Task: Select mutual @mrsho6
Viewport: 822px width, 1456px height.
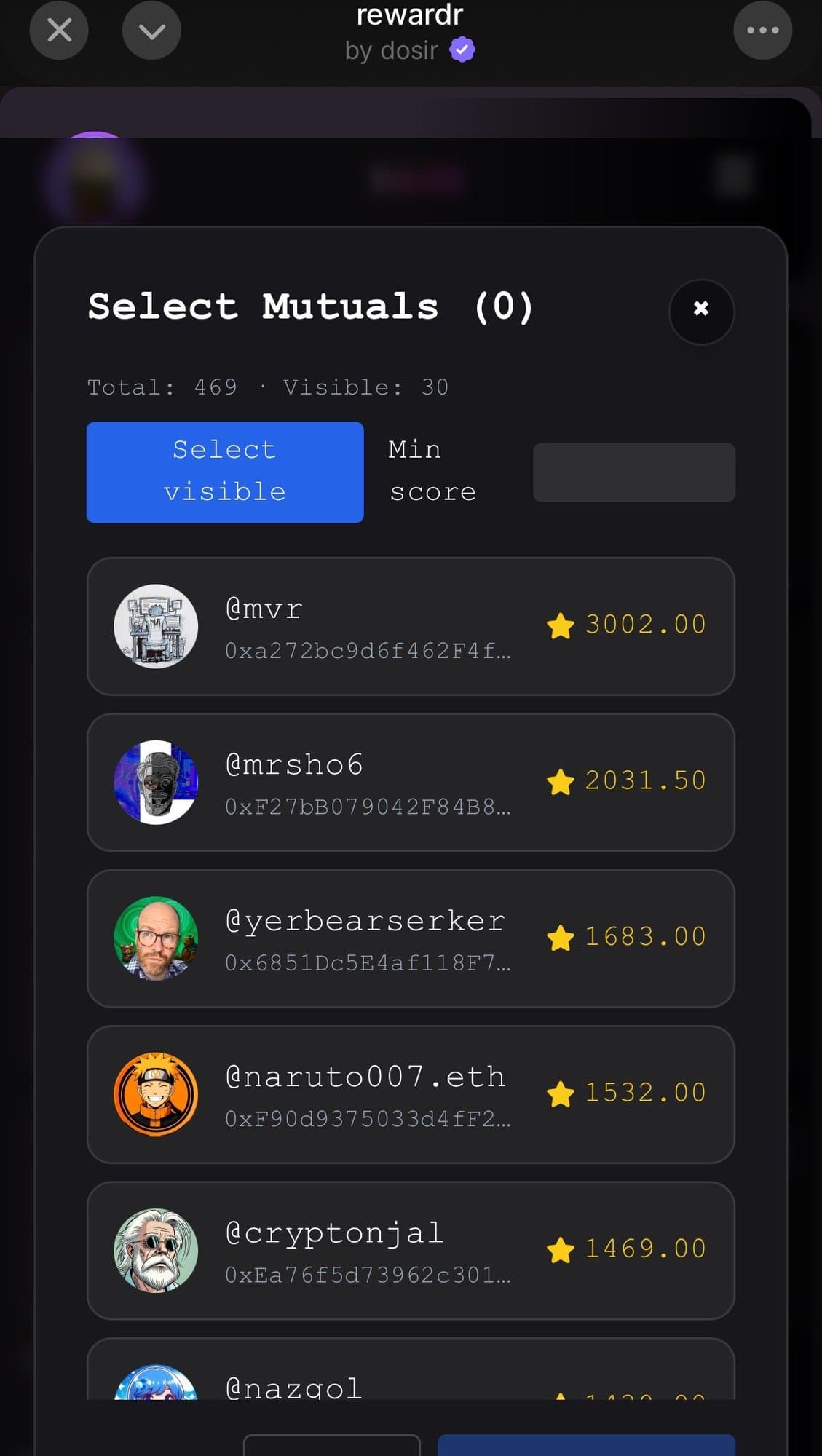Action: (x=411, y=782)
